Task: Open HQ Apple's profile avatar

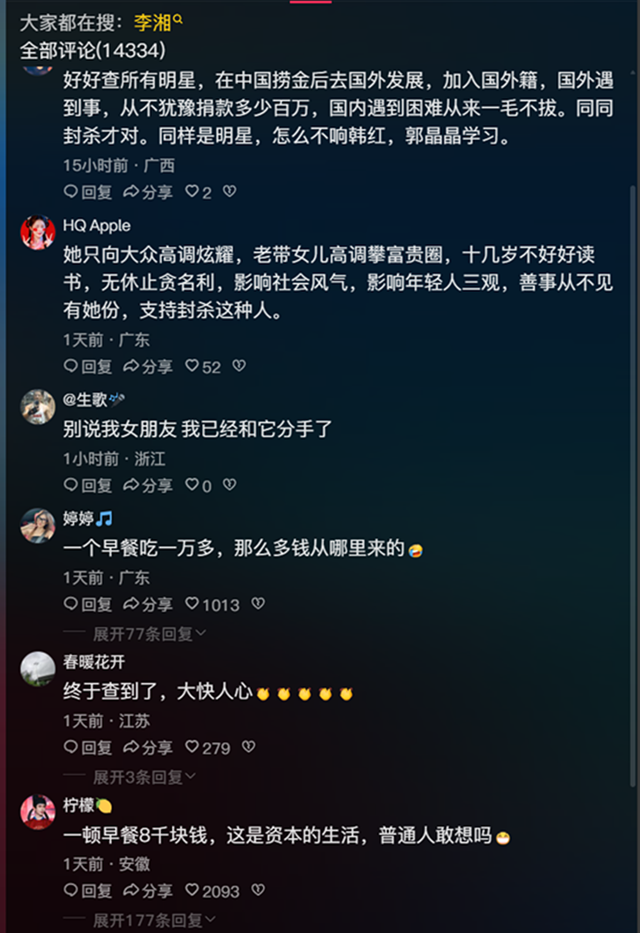Action: click(38, 233)
